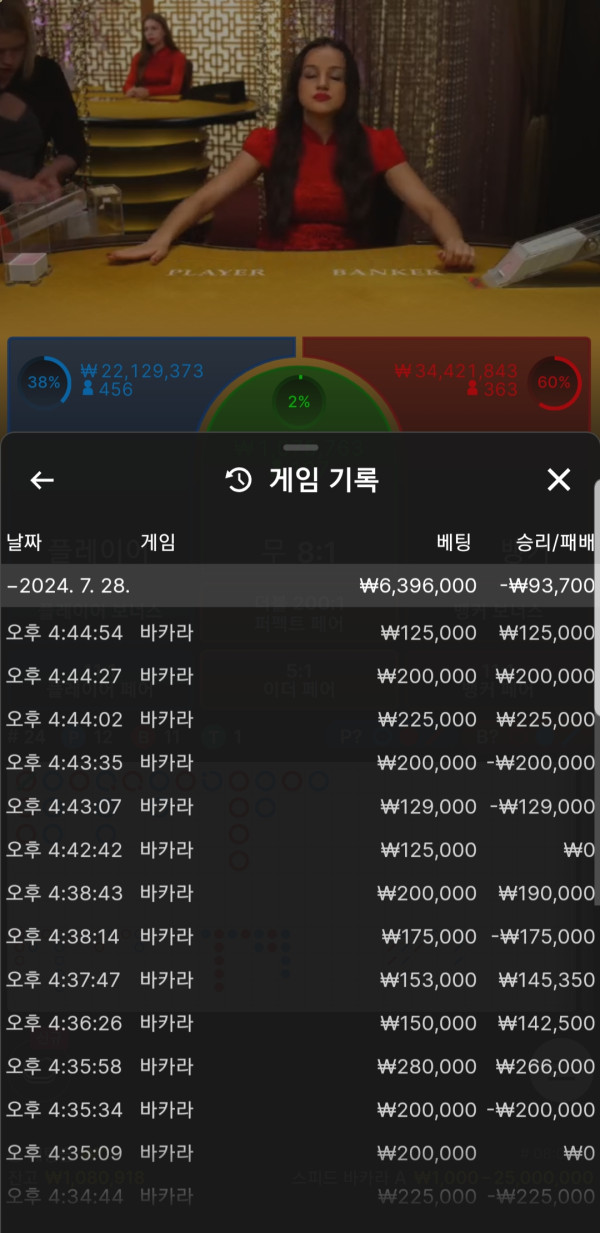This screenshot has width=600, height=1233.
Task: Open the 오후 4:42:42 round with ₩0 result
Action: (x=300, y=850)
